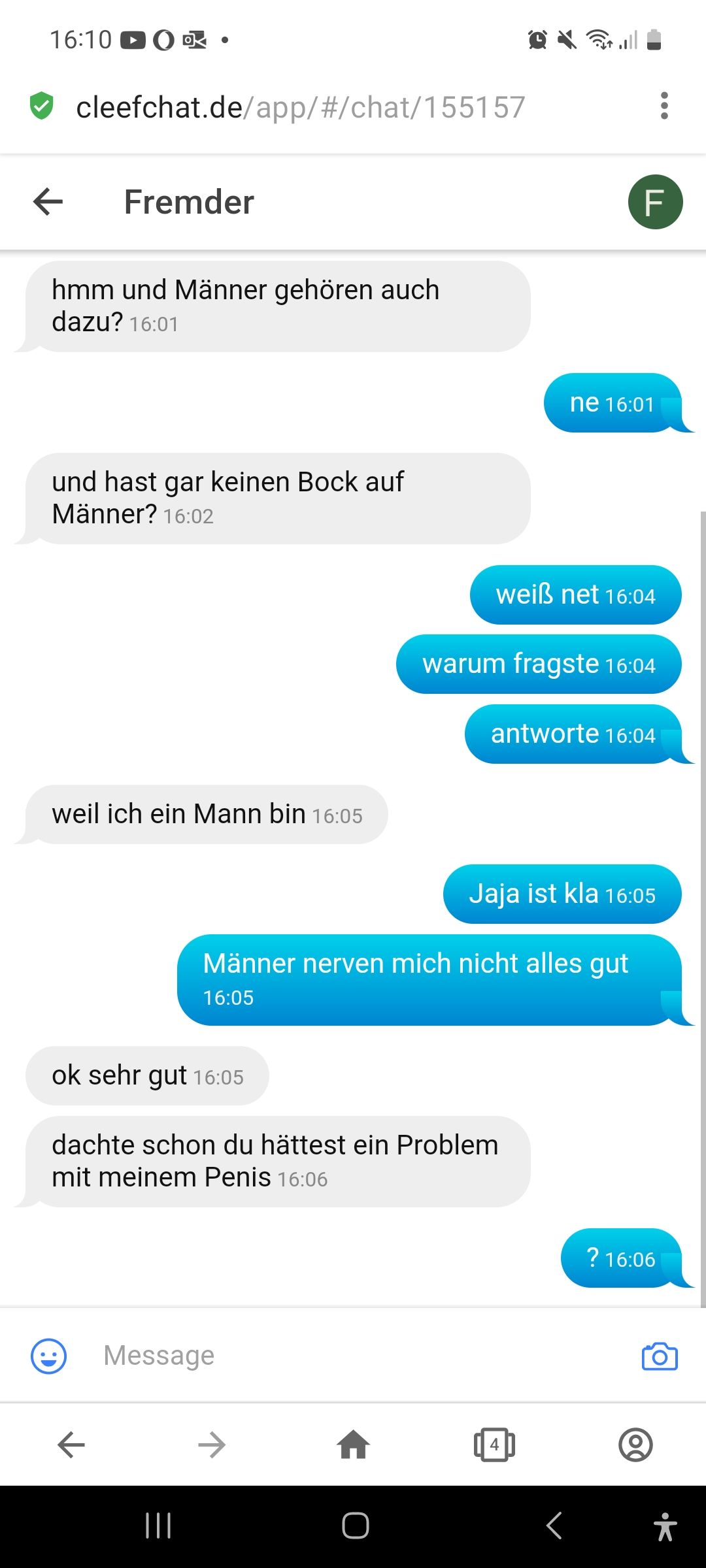The height and width of the screenshot is (1568, 706).
Task: Open the browser's three-dot overflow menu
Action: 664,106
